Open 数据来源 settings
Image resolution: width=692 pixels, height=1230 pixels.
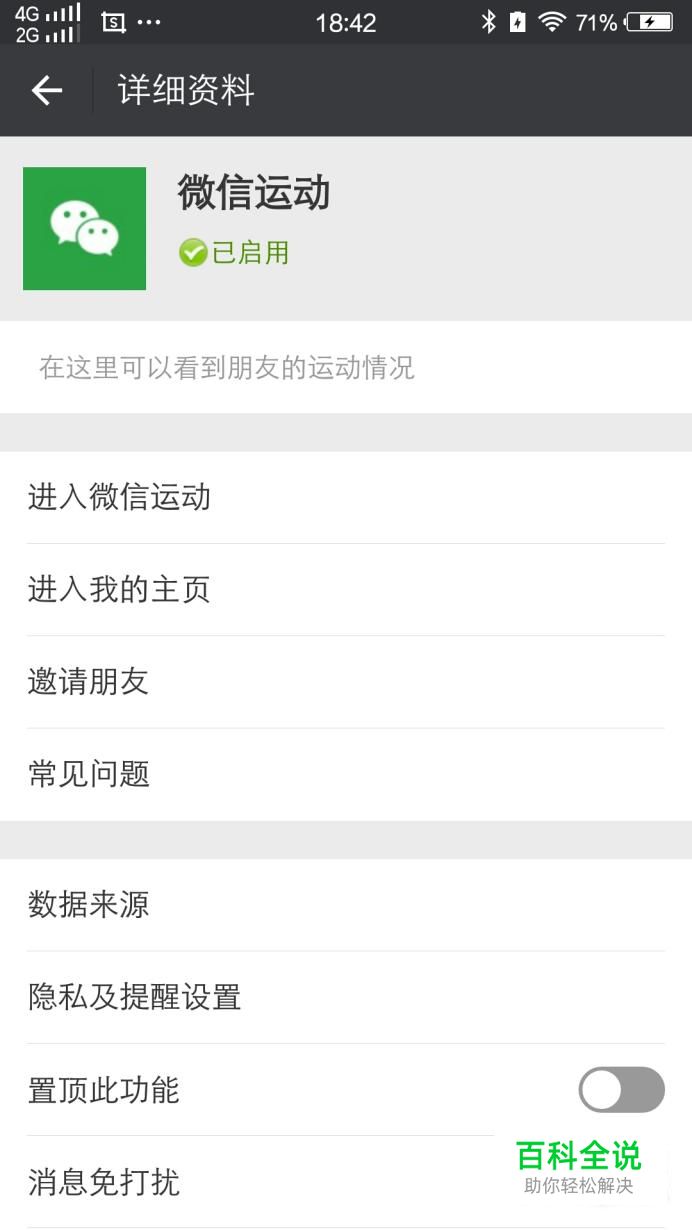pyautogui.click(x=345, y=905)
